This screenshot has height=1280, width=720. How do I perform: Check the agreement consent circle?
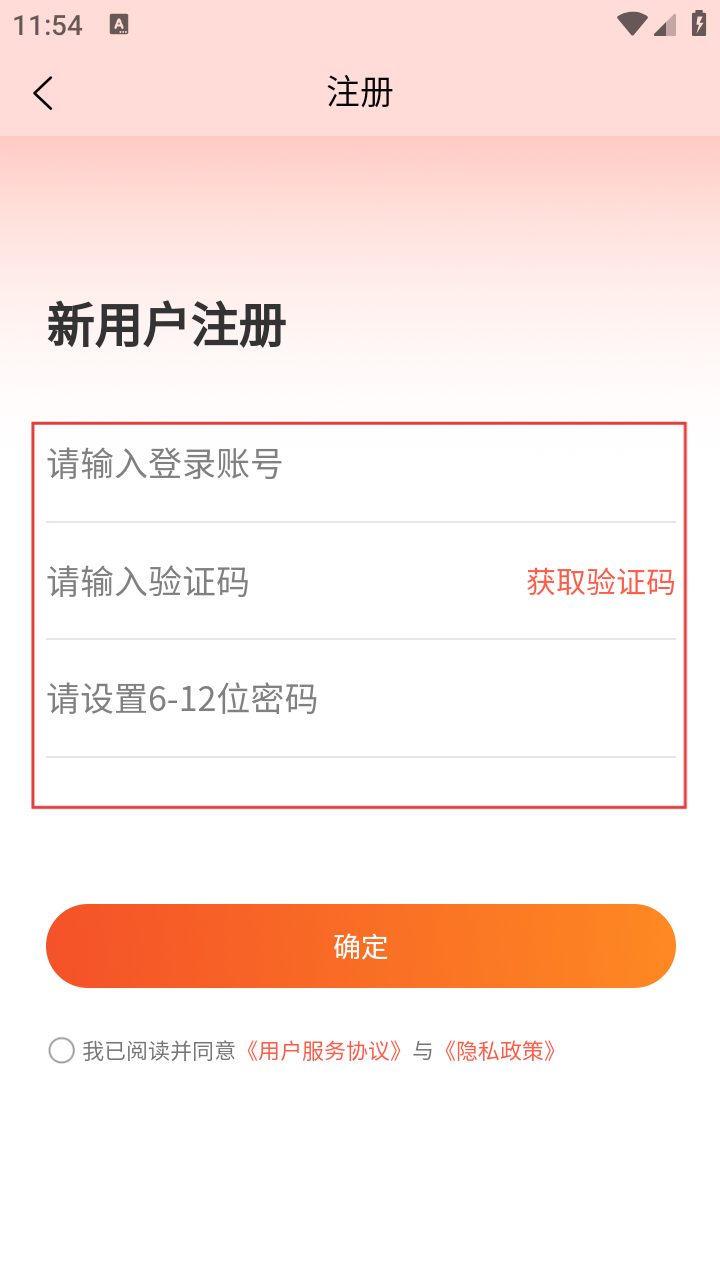62,1050
